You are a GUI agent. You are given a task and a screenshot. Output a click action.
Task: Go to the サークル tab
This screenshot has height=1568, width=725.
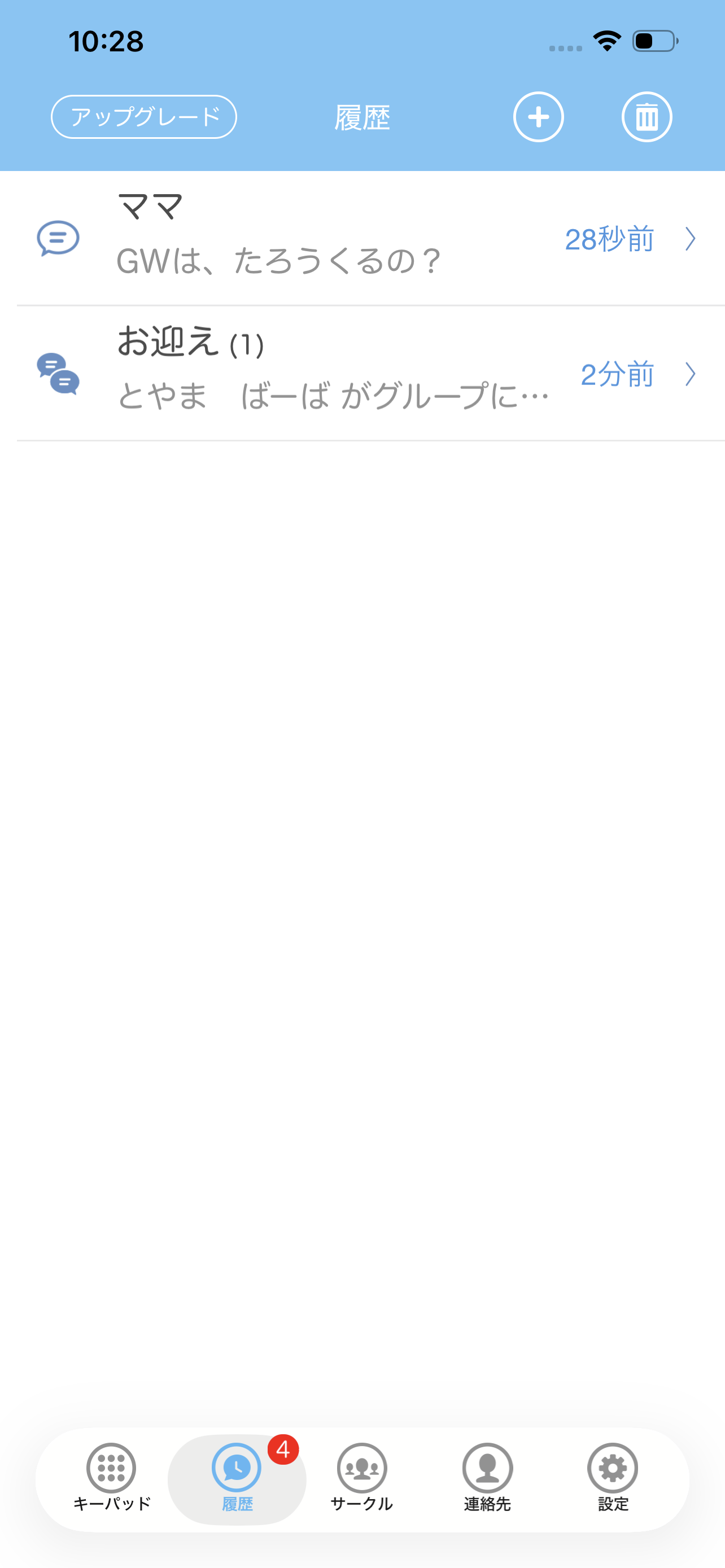pyautogui.click(x=361, y=1477)
